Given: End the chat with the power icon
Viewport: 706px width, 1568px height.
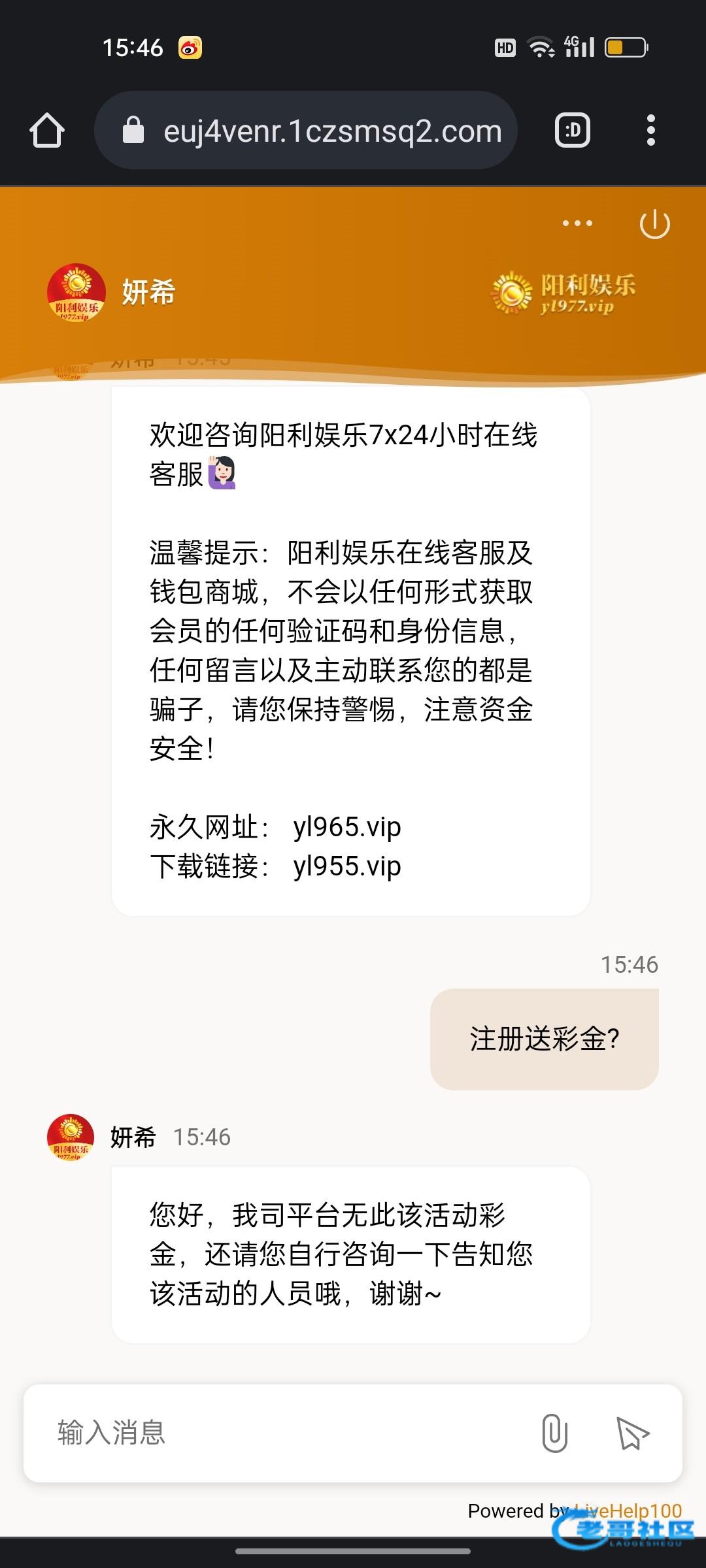Looking at the screenshot, I should coord(654,224).
